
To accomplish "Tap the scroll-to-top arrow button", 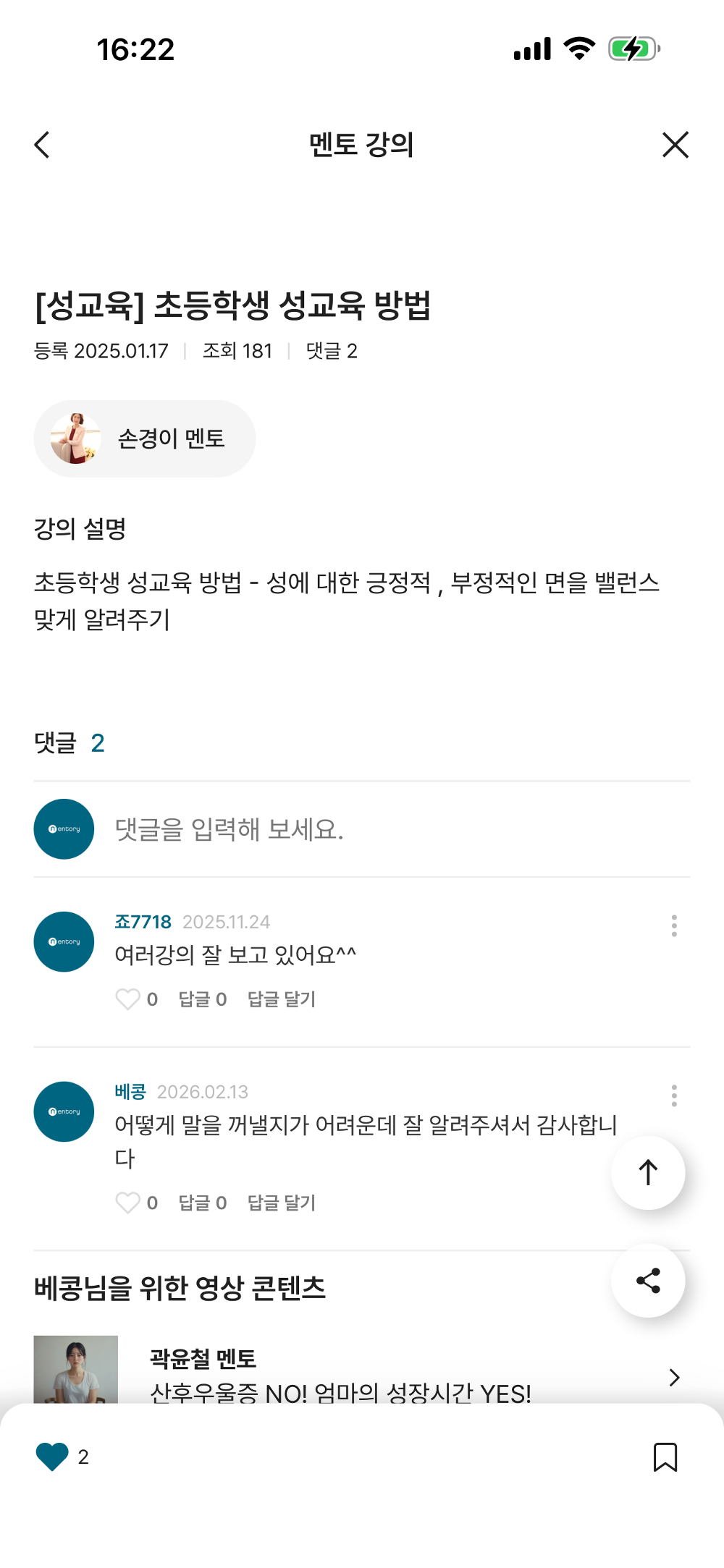I will coord(647,1172).
